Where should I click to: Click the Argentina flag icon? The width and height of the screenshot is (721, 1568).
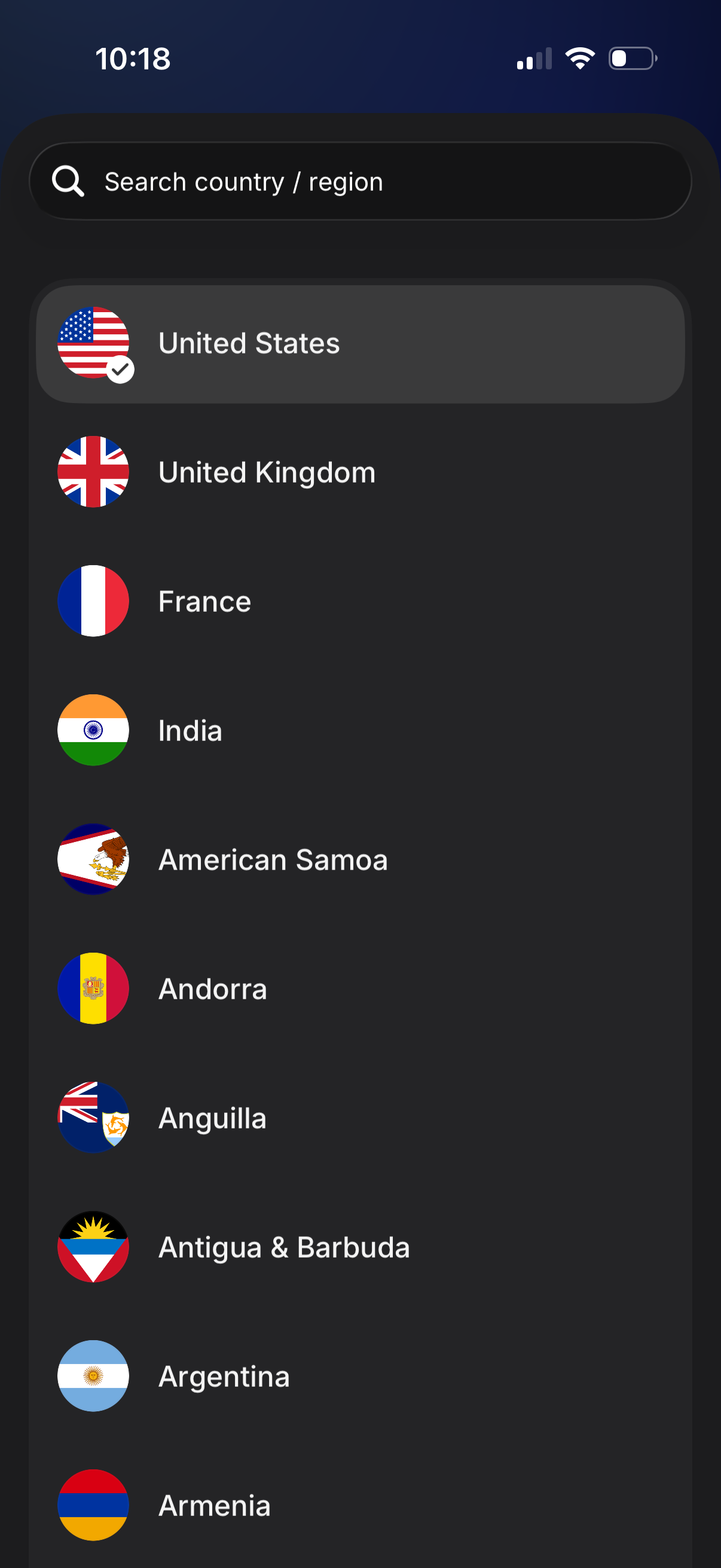(94, 1376)
